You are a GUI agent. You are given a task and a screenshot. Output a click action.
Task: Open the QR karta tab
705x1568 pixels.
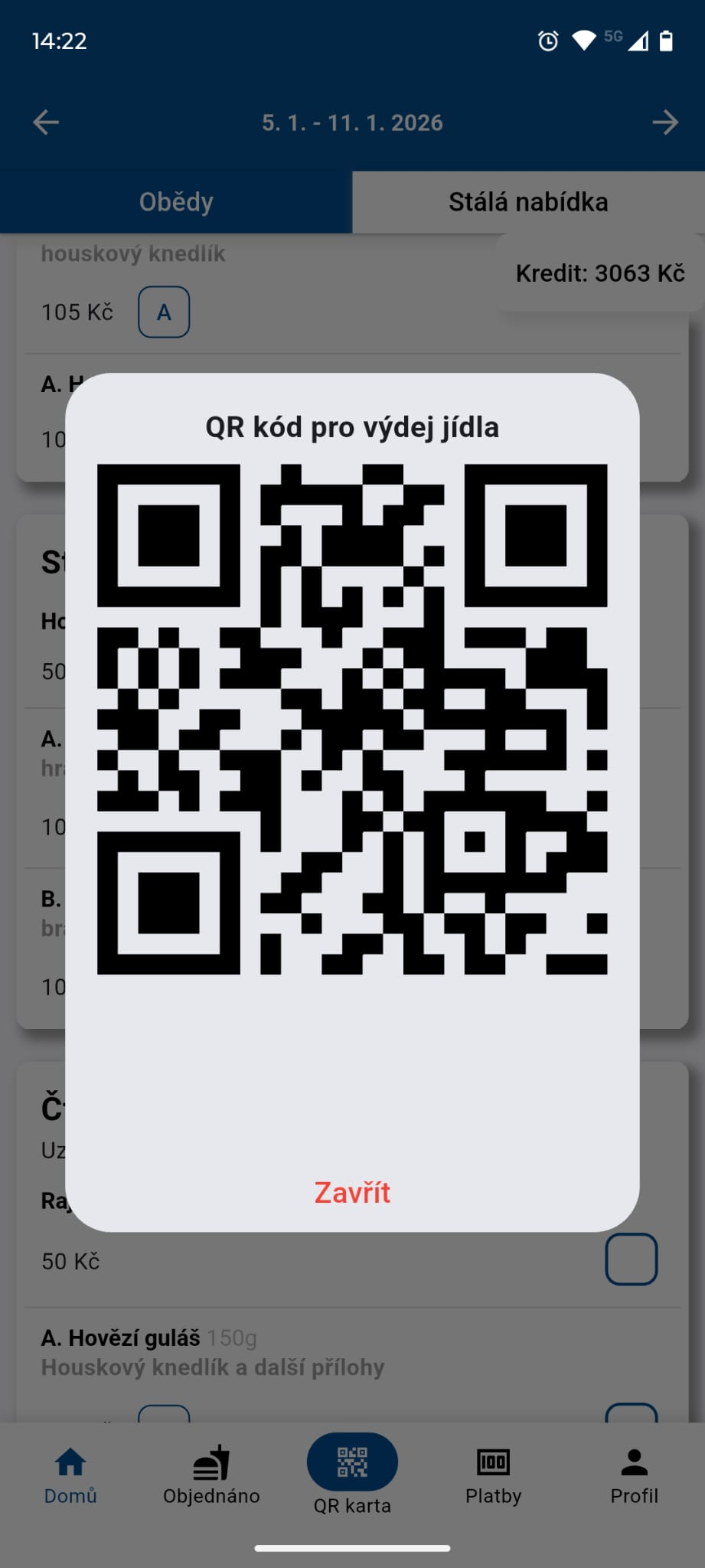352,1474
